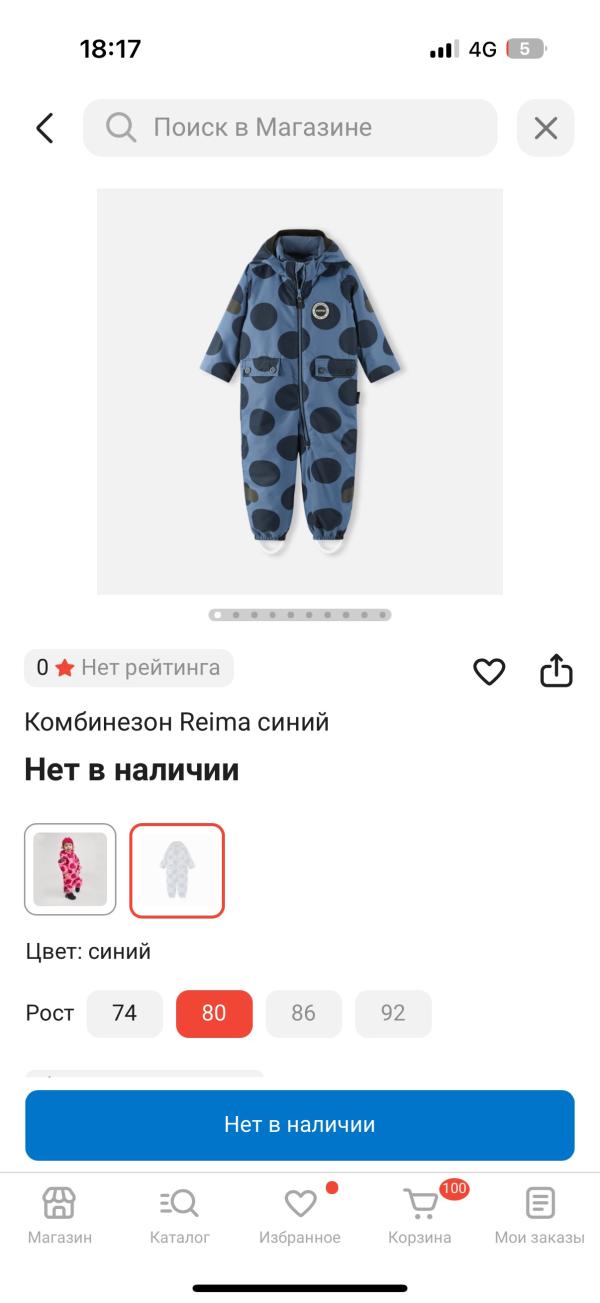Choose size 74

124,1013
